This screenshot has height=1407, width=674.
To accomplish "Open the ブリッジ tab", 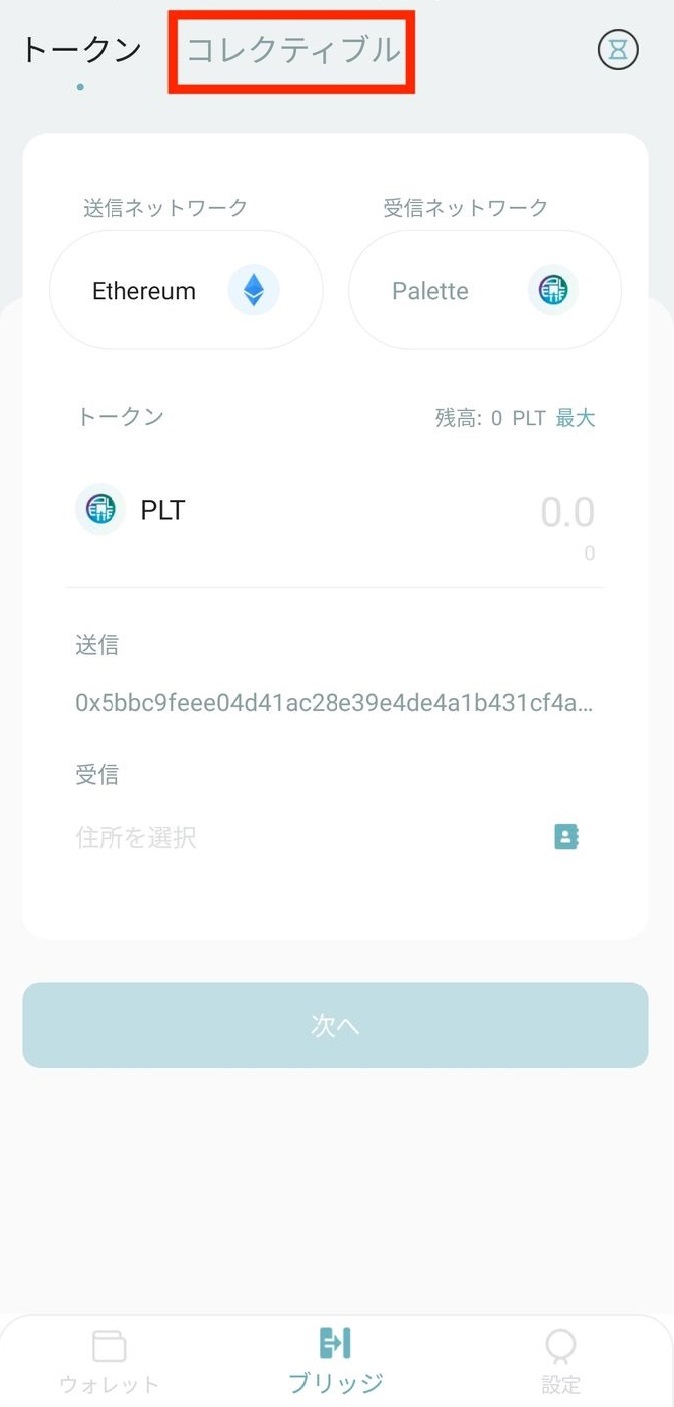I will [336, 1362].
